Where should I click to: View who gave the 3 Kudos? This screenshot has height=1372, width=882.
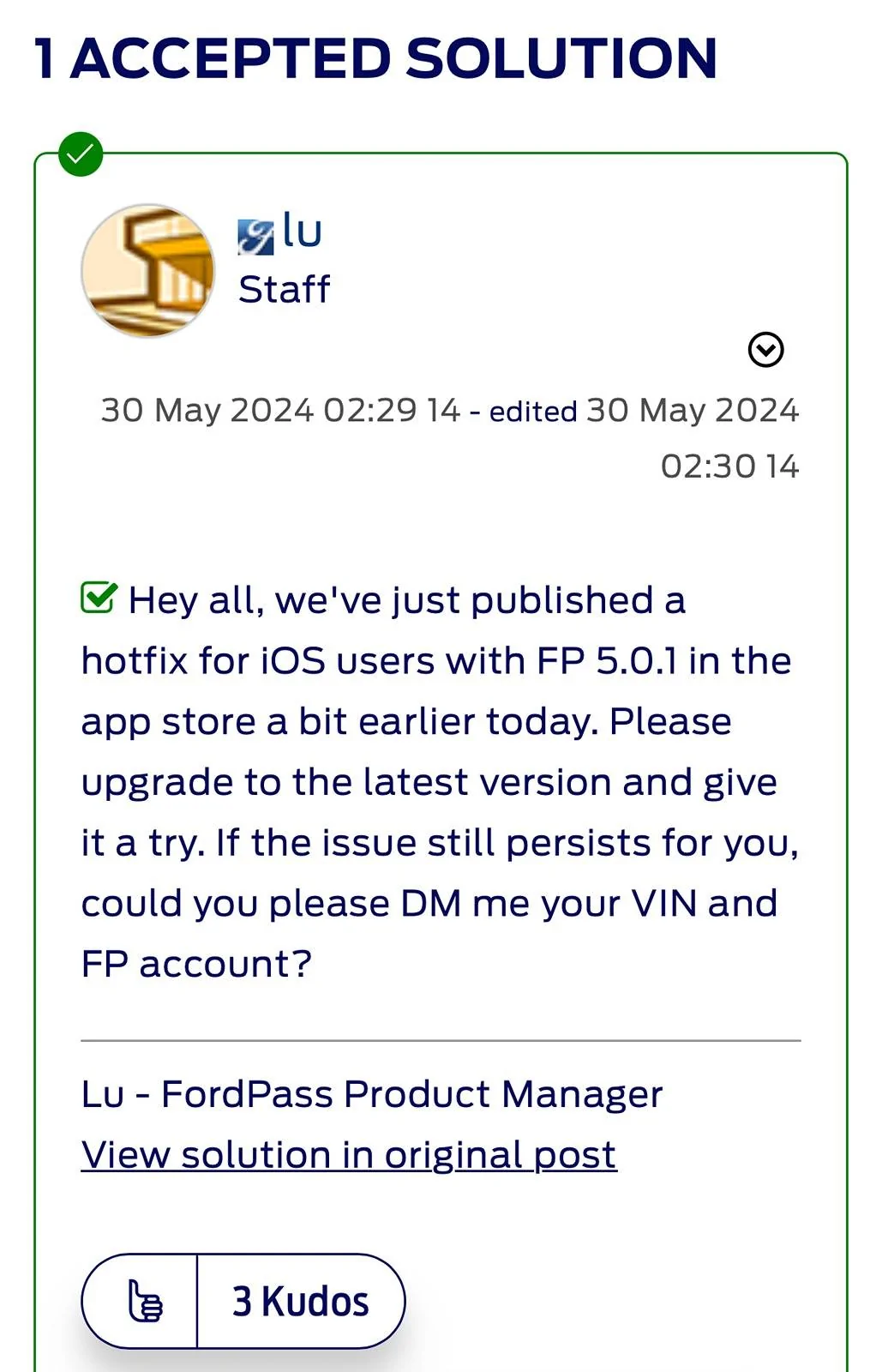(x=301, y=1301)
